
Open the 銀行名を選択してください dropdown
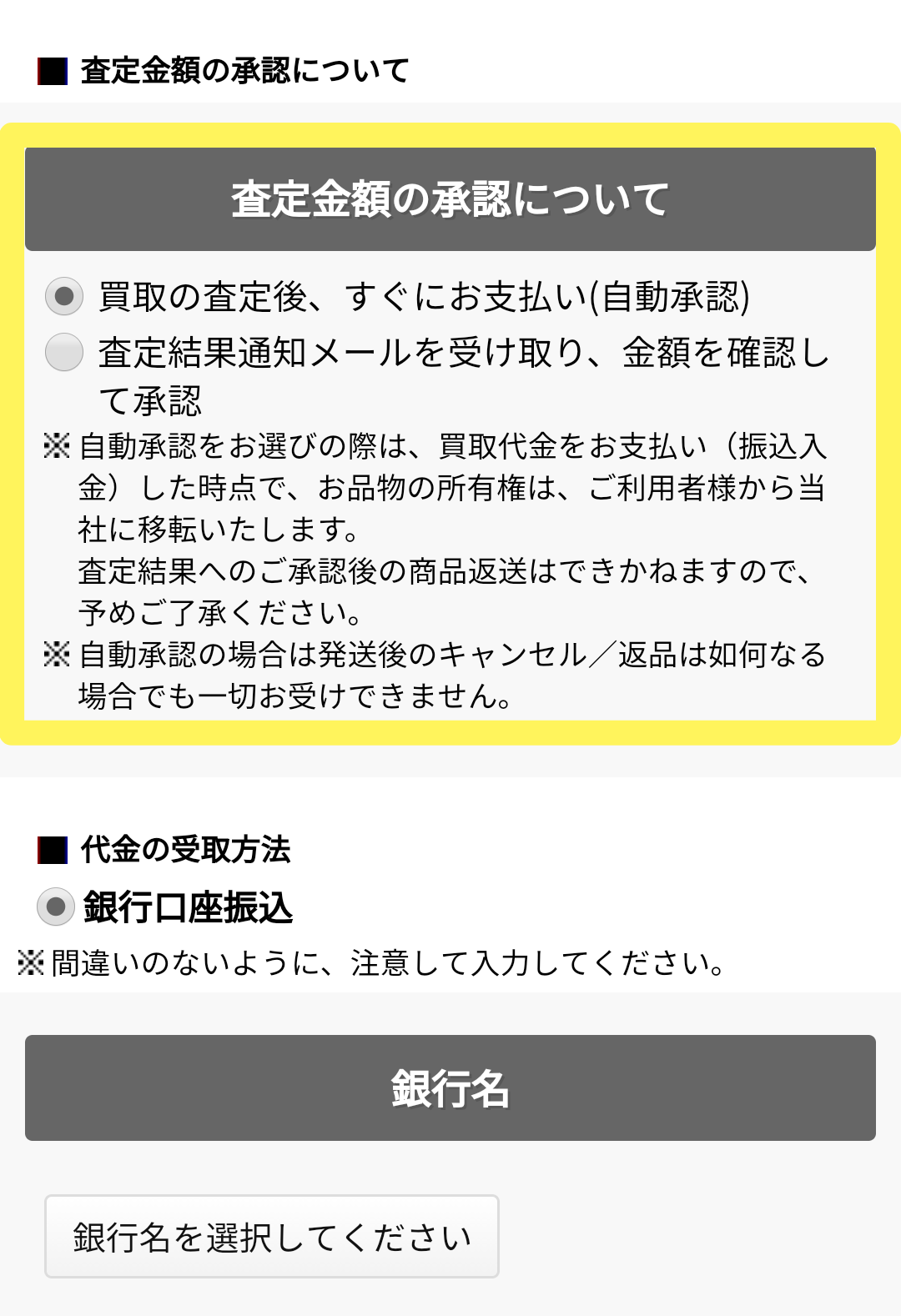(272, 1236)
